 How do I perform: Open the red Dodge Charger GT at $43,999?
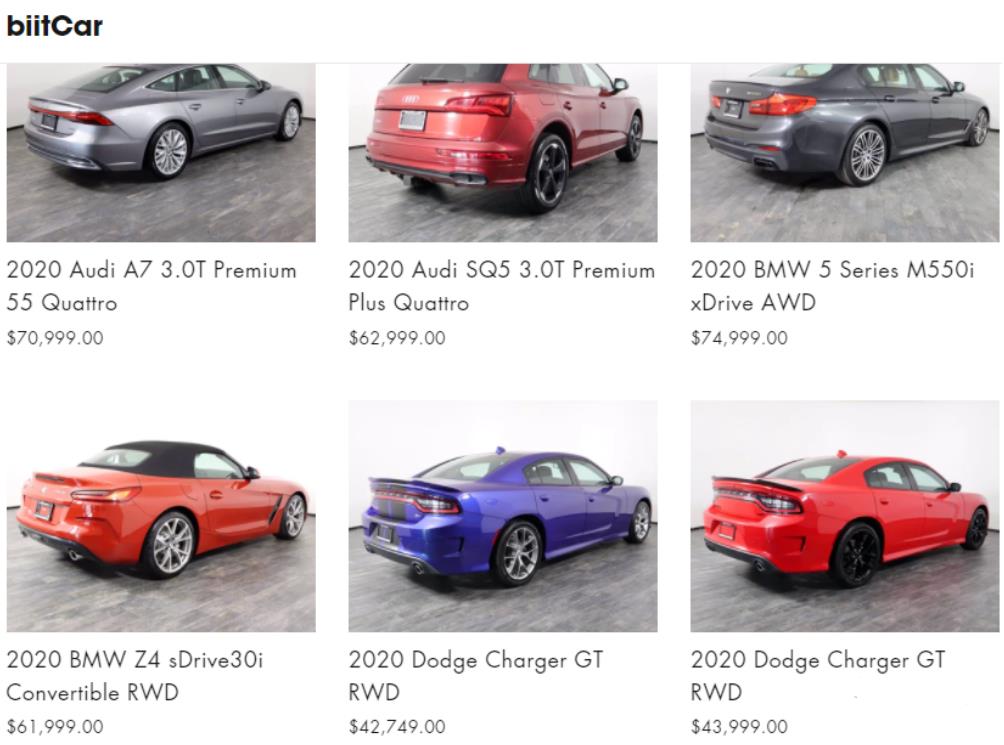[x=817, y=675]
